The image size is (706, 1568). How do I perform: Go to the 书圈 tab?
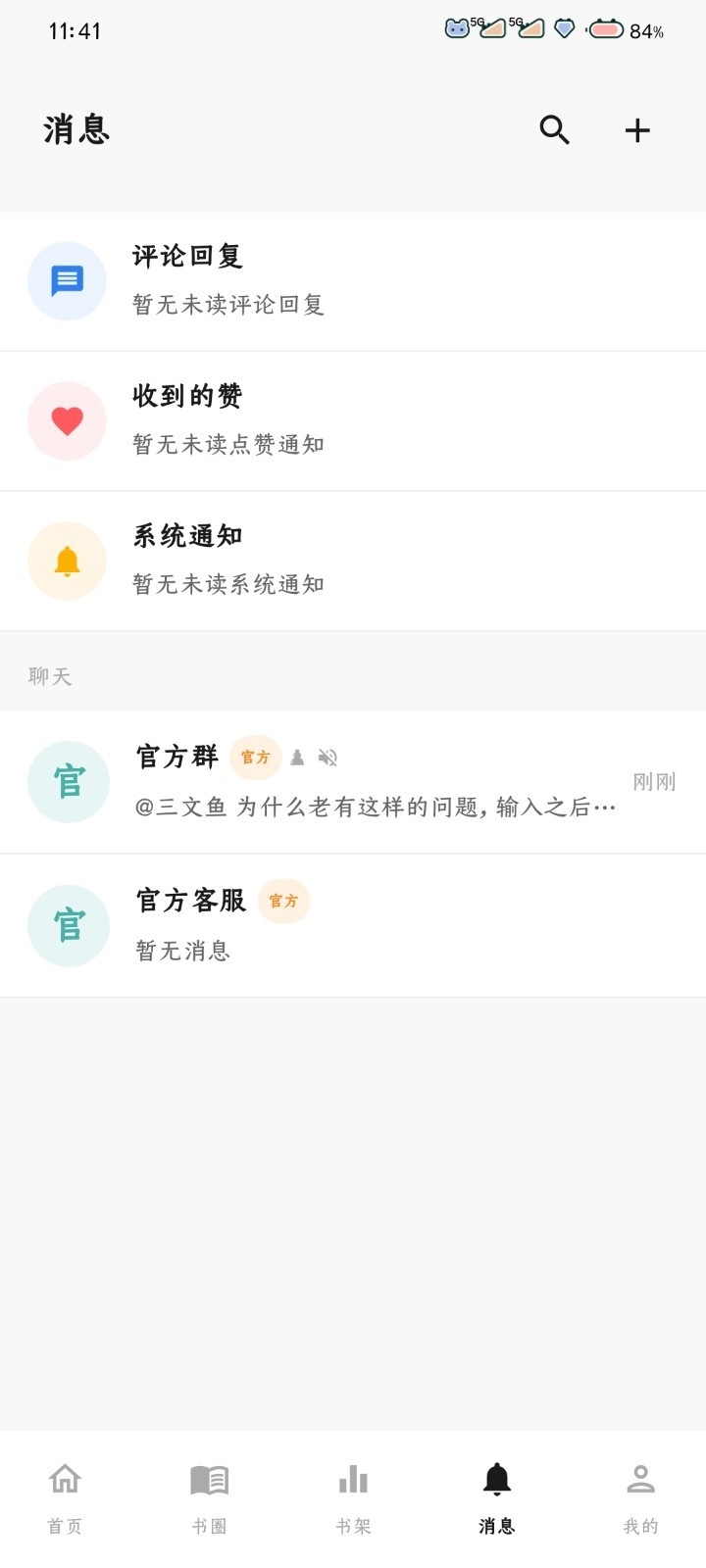(x=209, y=1498)
